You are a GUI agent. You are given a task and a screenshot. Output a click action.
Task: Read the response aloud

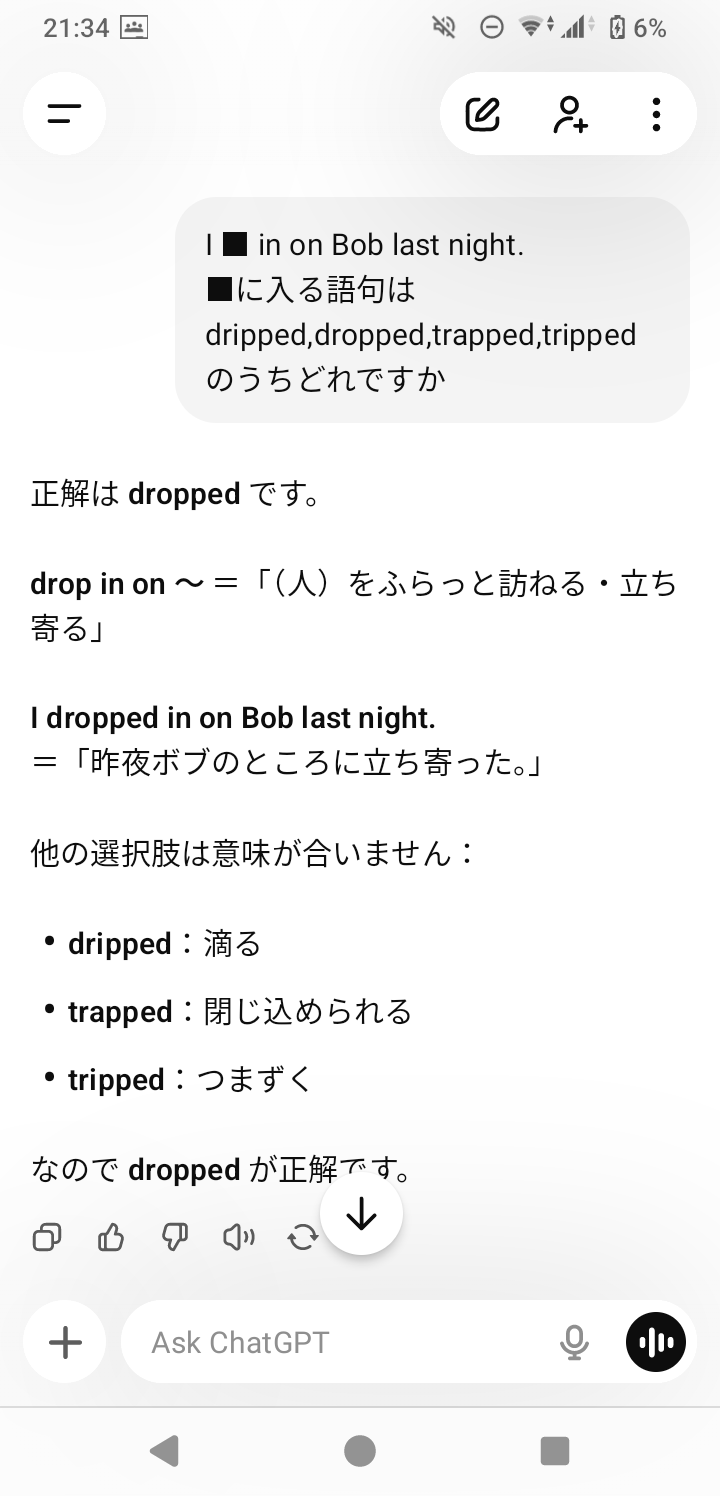238,1238
